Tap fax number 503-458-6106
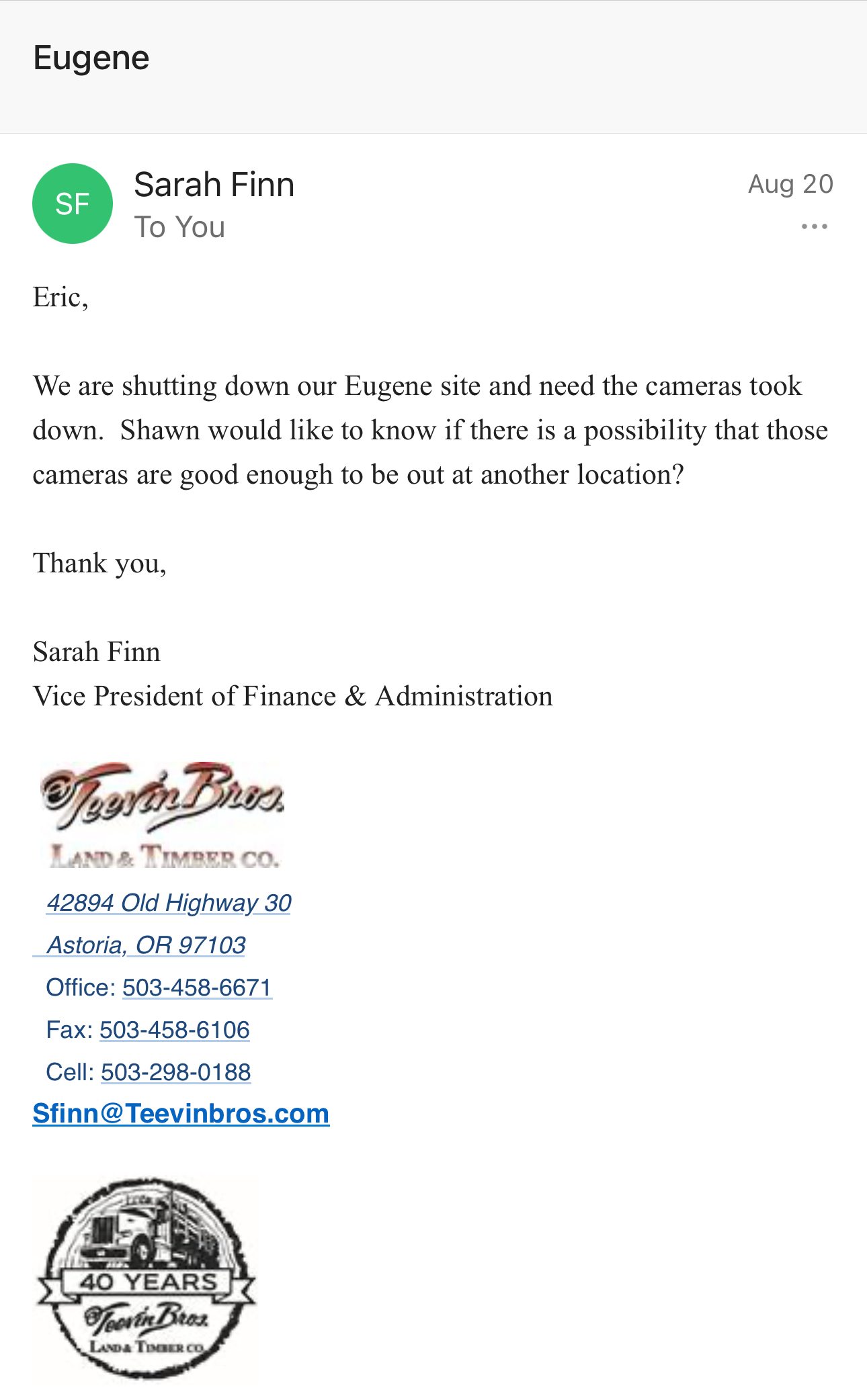 coord(175,1030)
